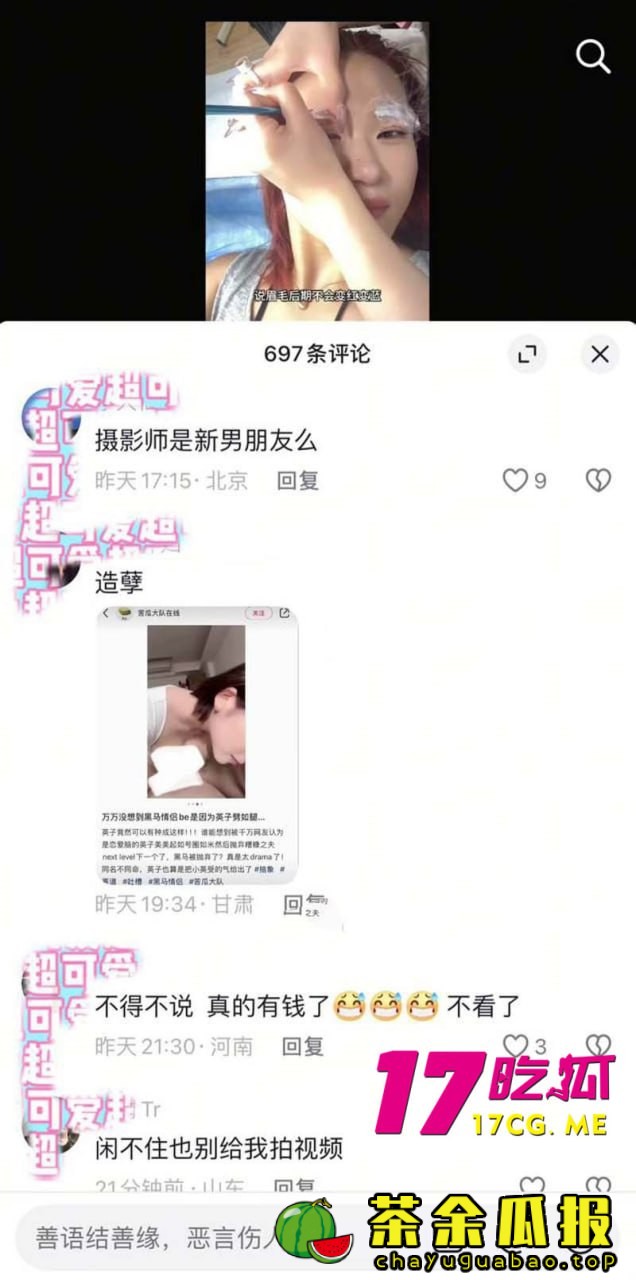Like the comment 摄影师是新男朋友么

tap(516, 481)
